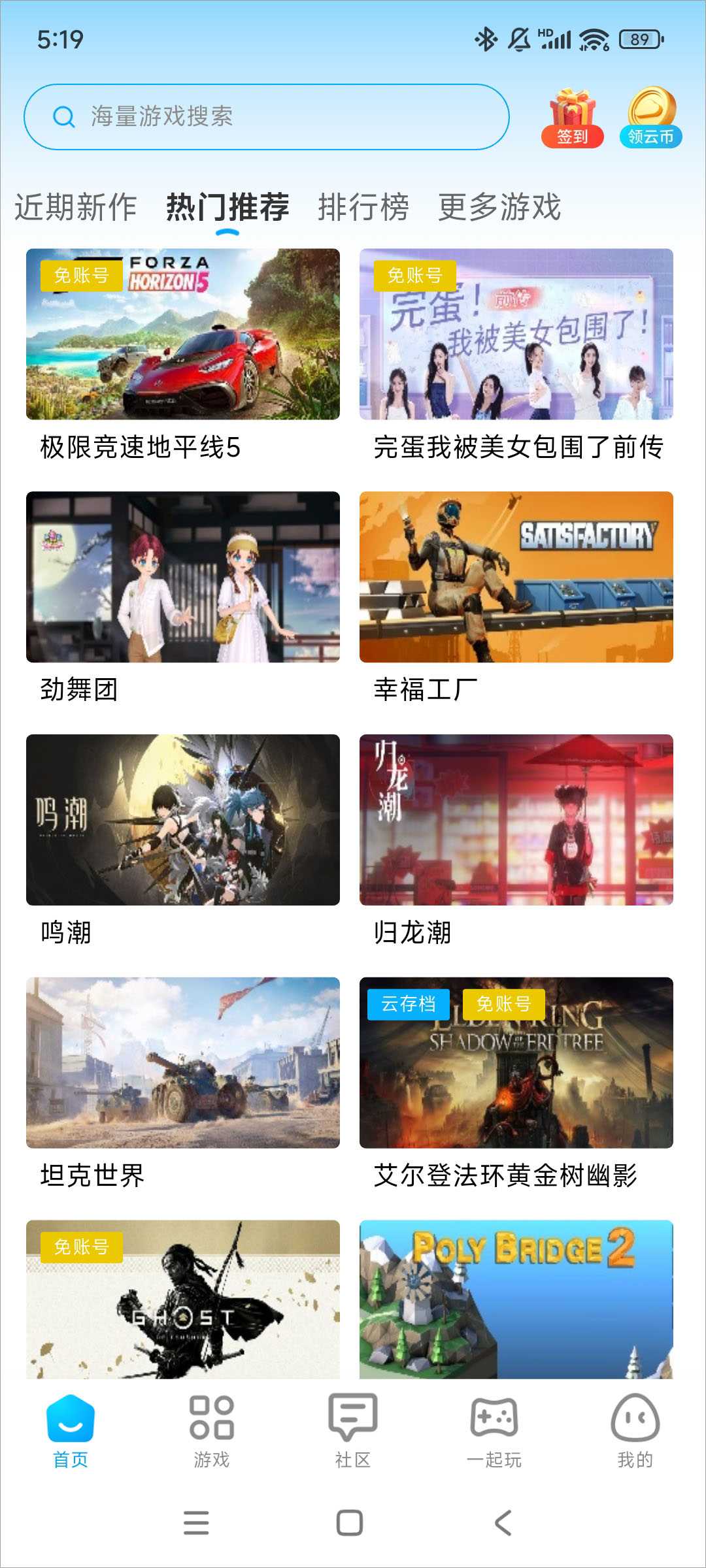This screenshot has height=1568, width=706.
Task: Open the 坦克世界 game card
Action: pos(183,1063)
